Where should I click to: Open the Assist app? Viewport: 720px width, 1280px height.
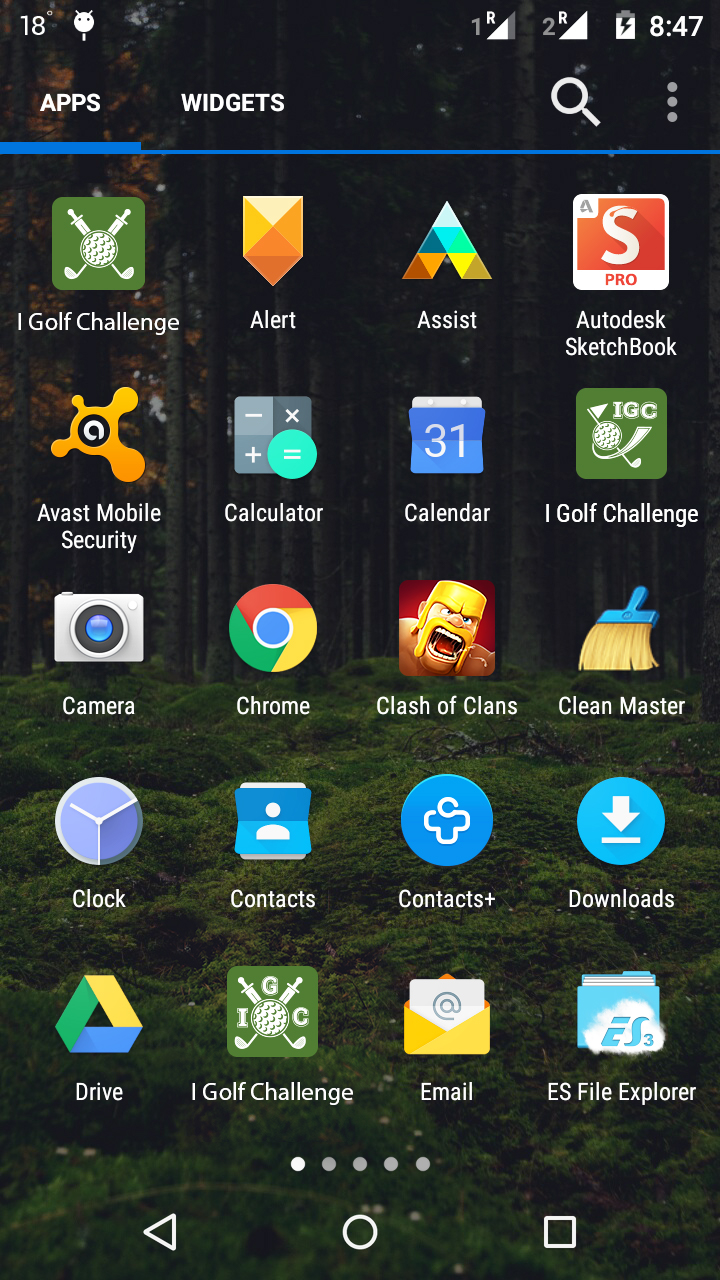point(447,242)
